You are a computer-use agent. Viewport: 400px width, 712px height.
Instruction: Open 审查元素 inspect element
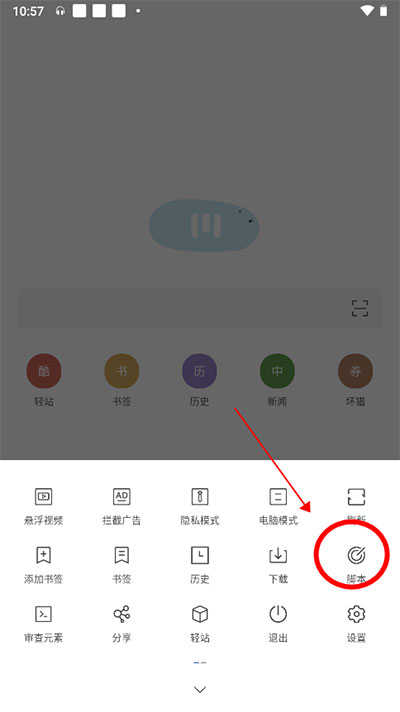coord(44,623)
